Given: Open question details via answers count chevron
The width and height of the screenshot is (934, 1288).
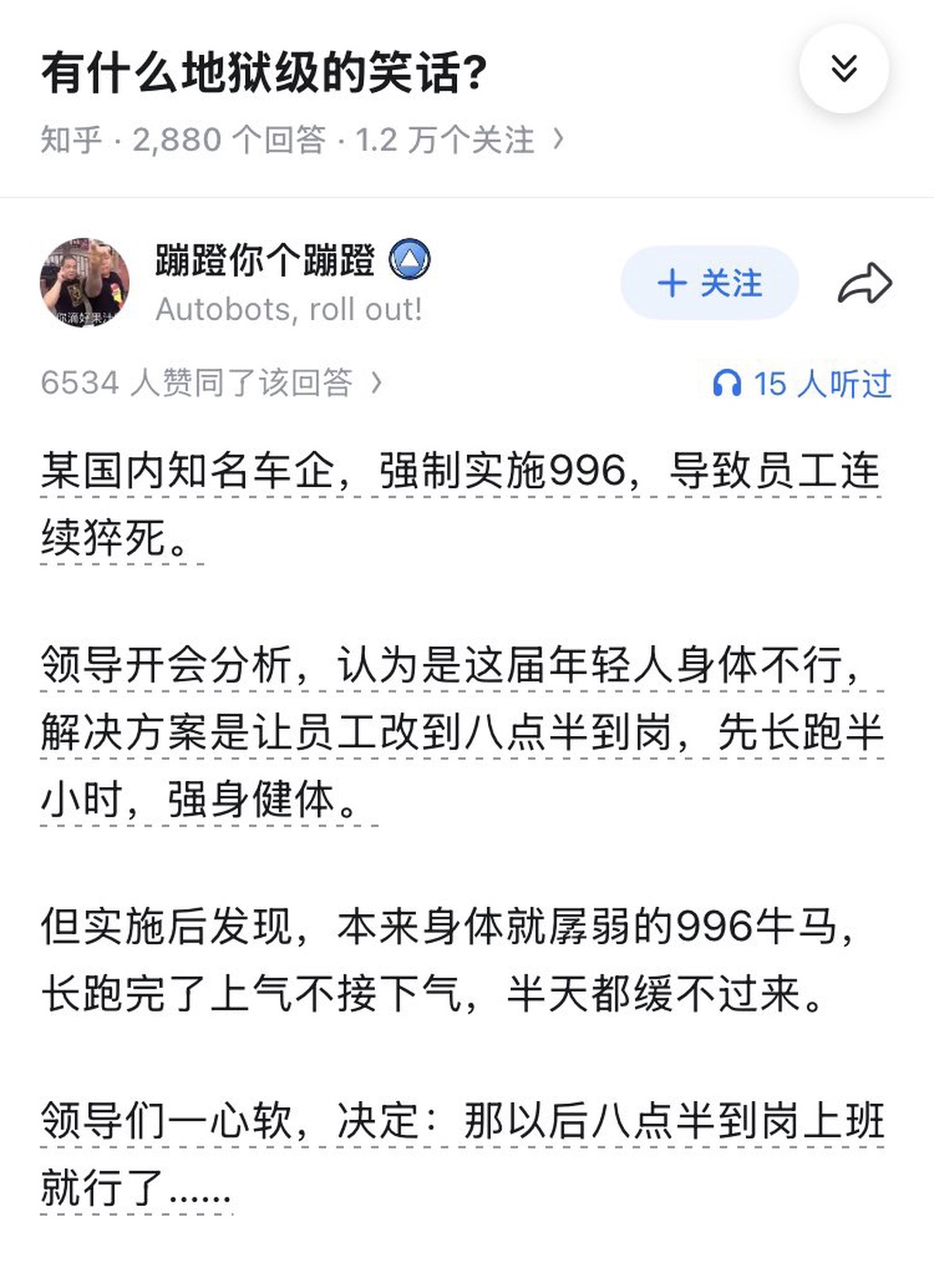Looking at the screenshot, I should click(x=558, y=140).
